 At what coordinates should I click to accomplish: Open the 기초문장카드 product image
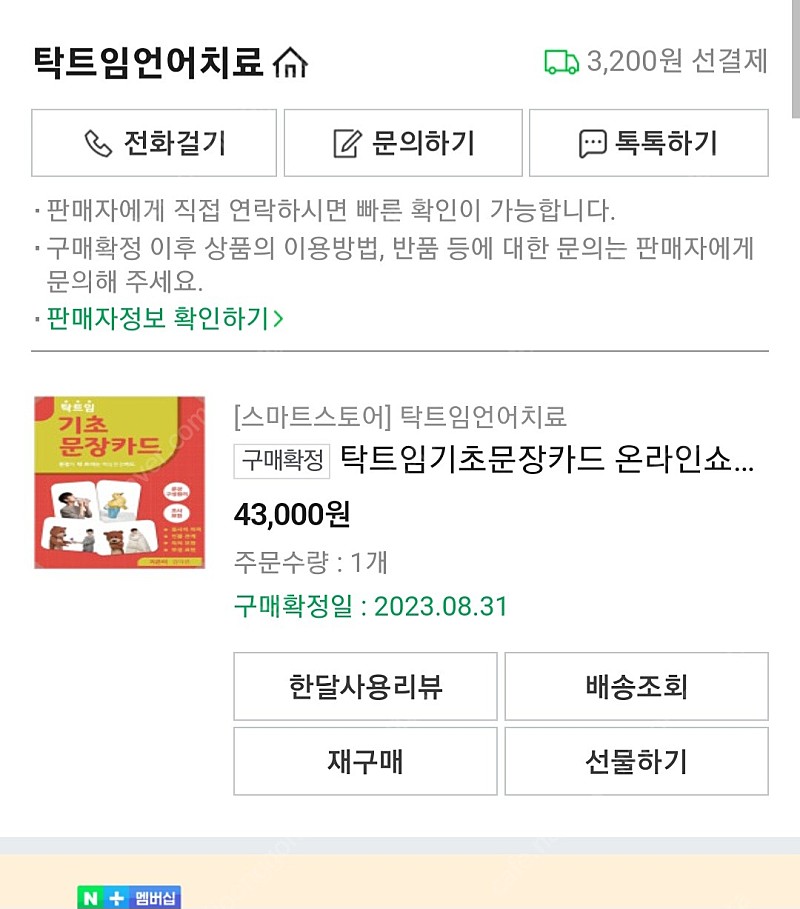coord(119,483)
